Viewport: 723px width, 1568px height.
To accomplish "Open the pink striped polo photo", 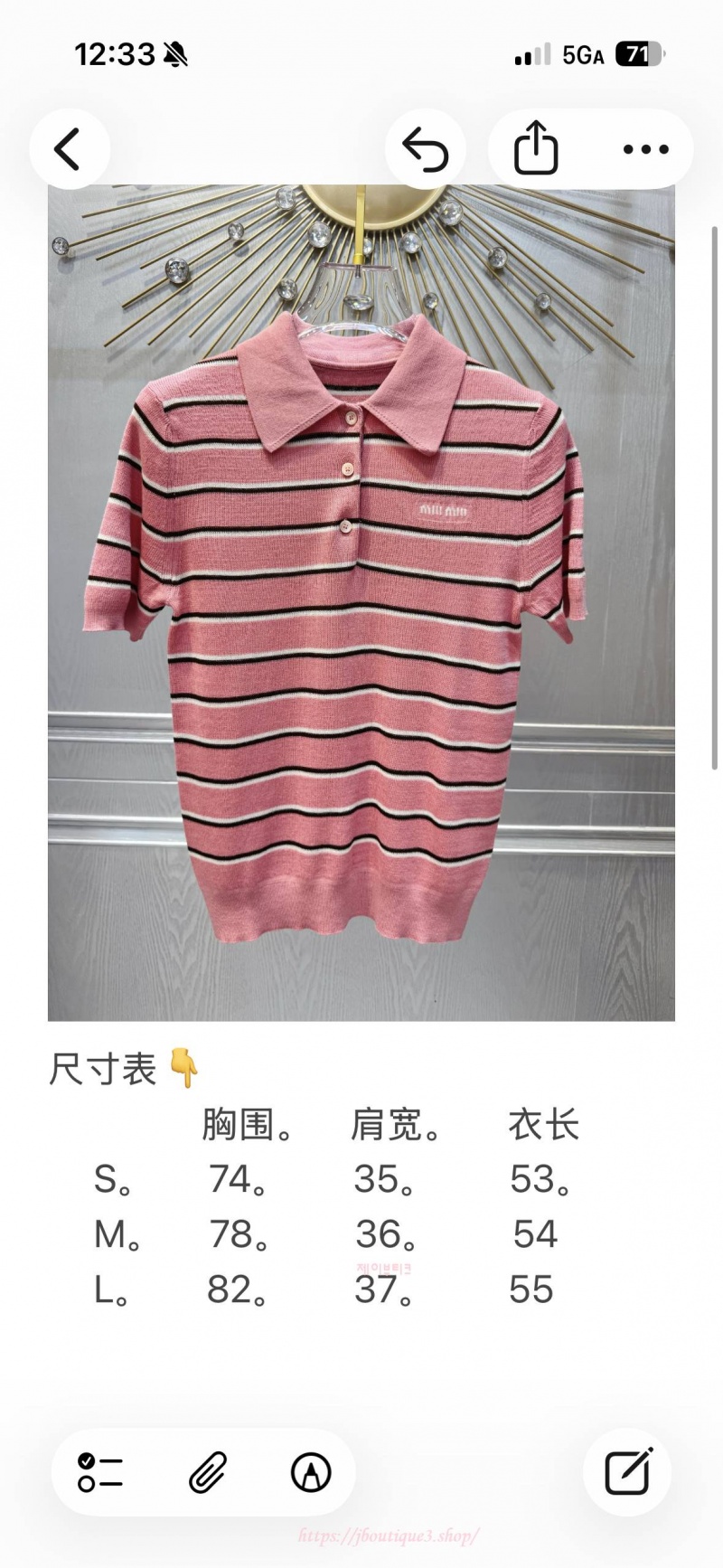I will pyautogui.click(x=361, y=603).
